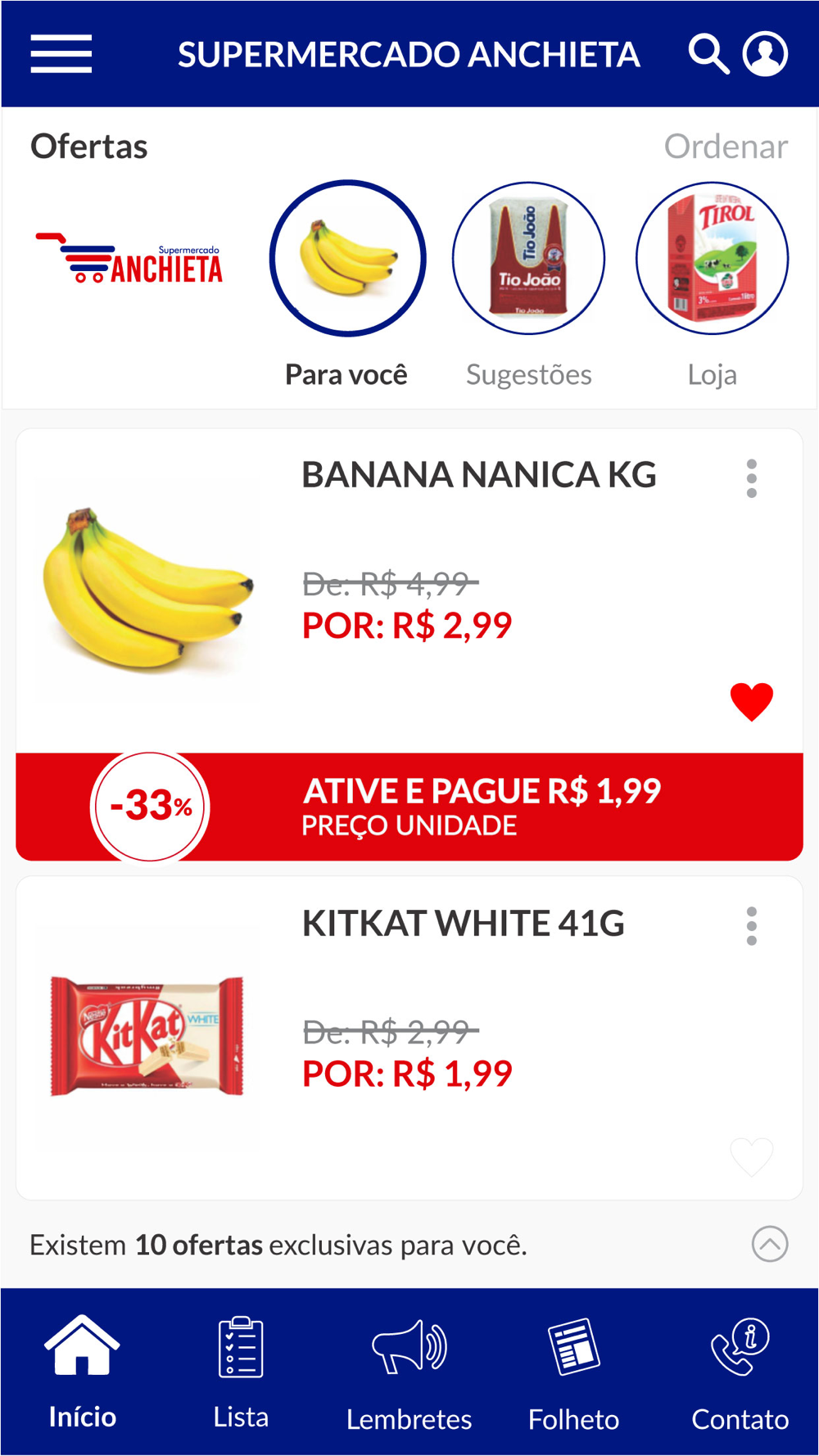Switch to Loja offers
819x1456 pixels.
712,259
